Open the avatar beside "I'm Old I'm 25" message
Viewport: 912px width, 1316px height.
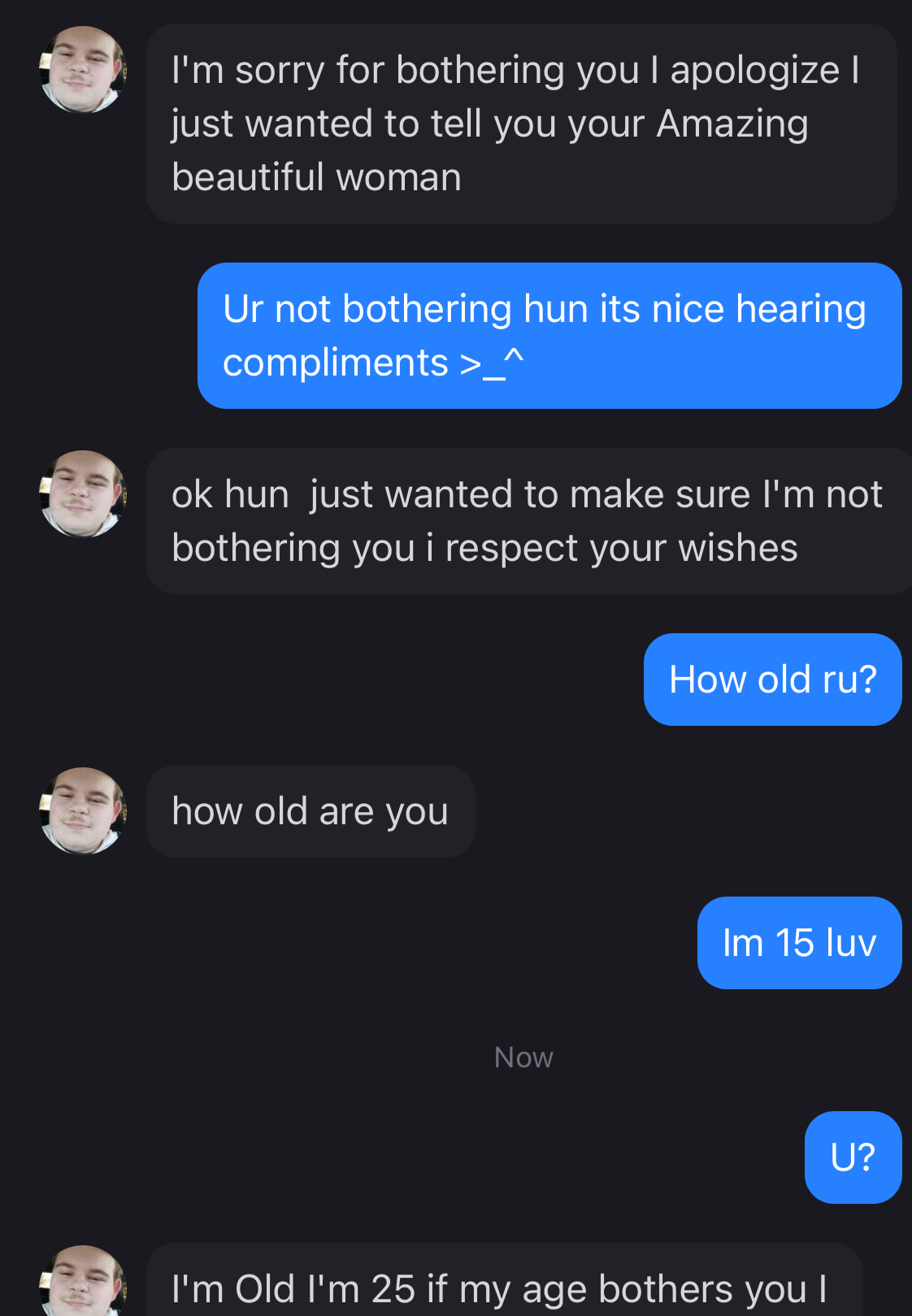point(83,1283)
